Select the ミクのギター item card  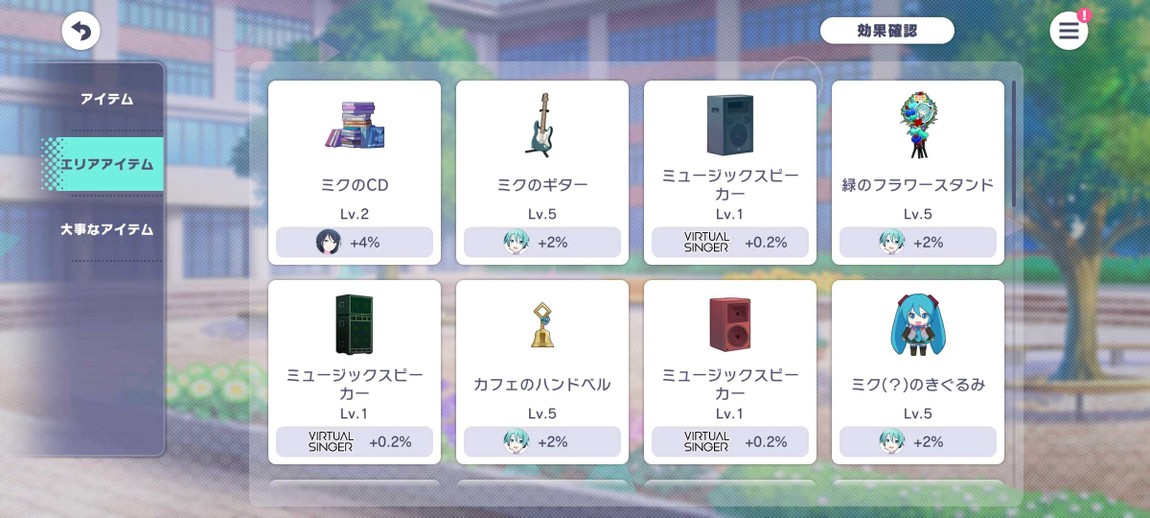tap(542, 172)
